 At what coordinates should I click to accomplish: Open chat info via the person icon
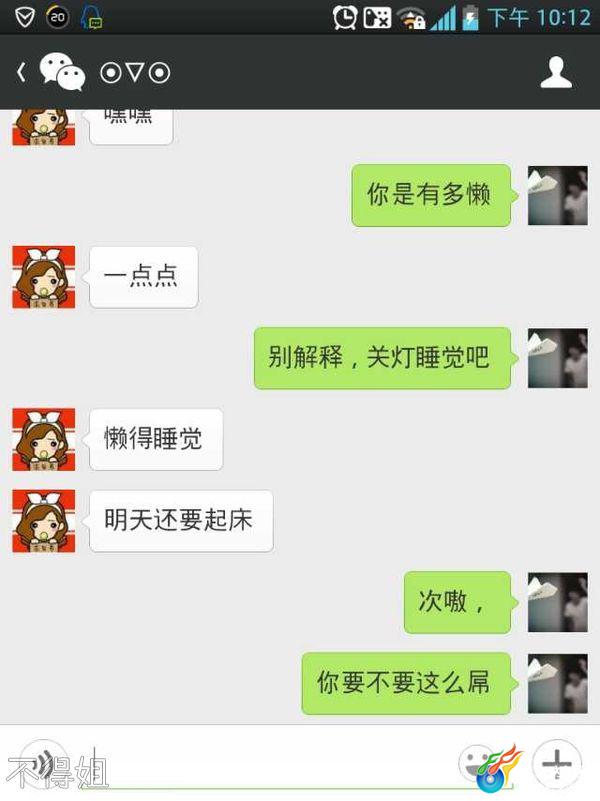coord(556,72)
